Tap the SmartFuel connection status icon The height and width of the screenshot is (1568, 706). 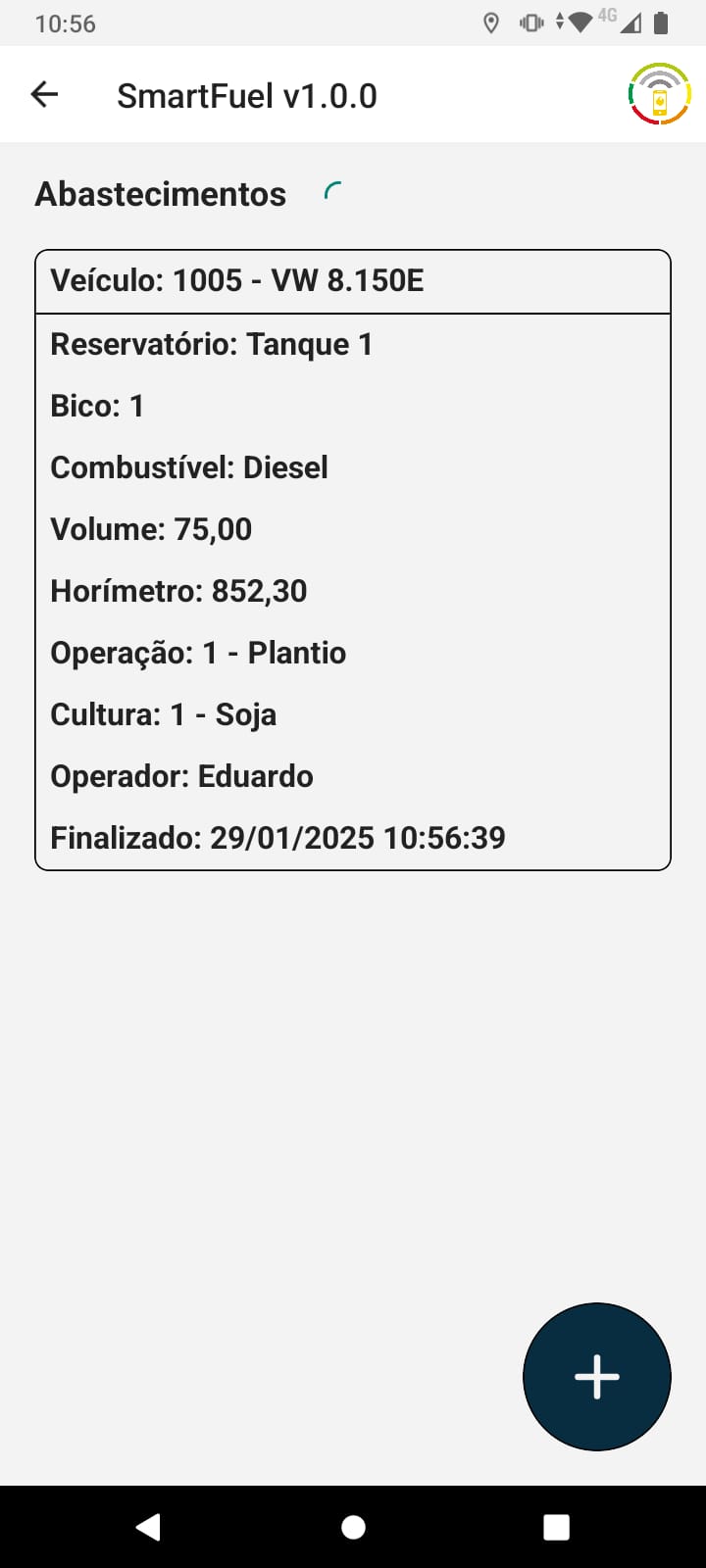tap(660, 94)
